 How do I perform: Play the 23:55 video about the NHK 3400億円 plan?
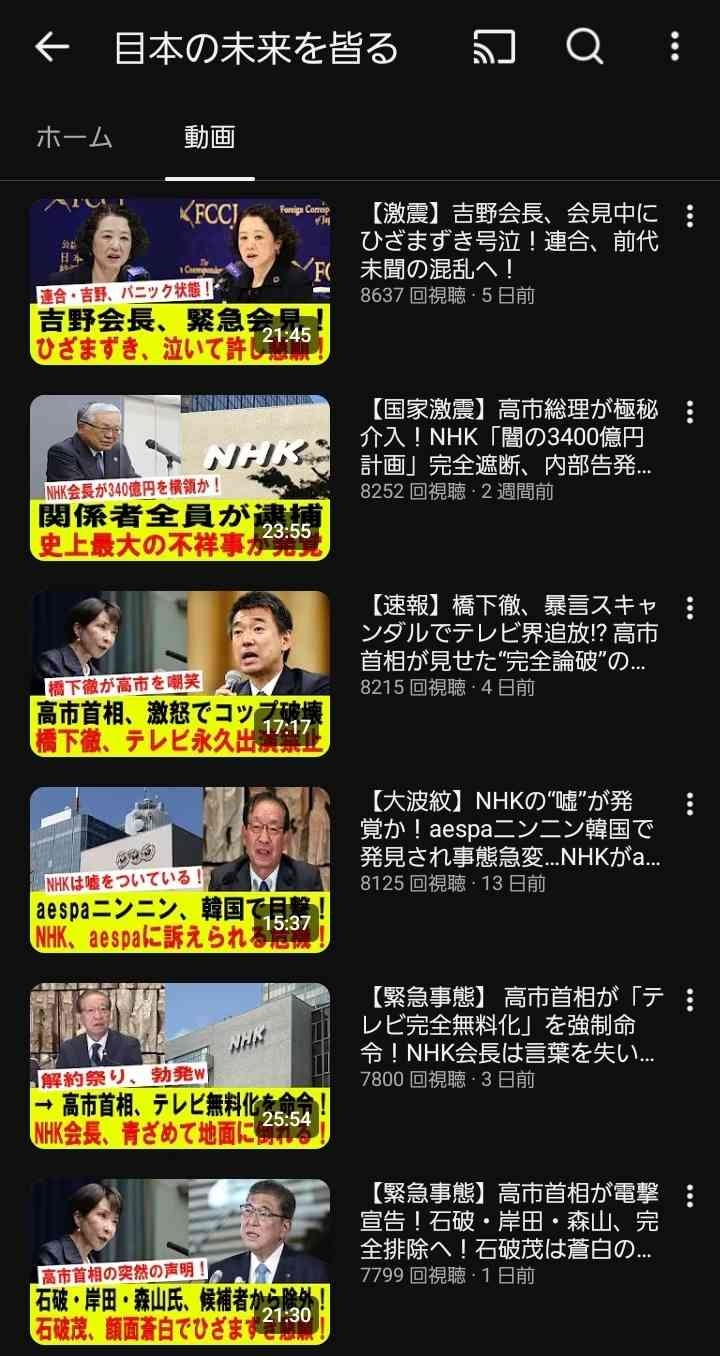tap(180, 477)
